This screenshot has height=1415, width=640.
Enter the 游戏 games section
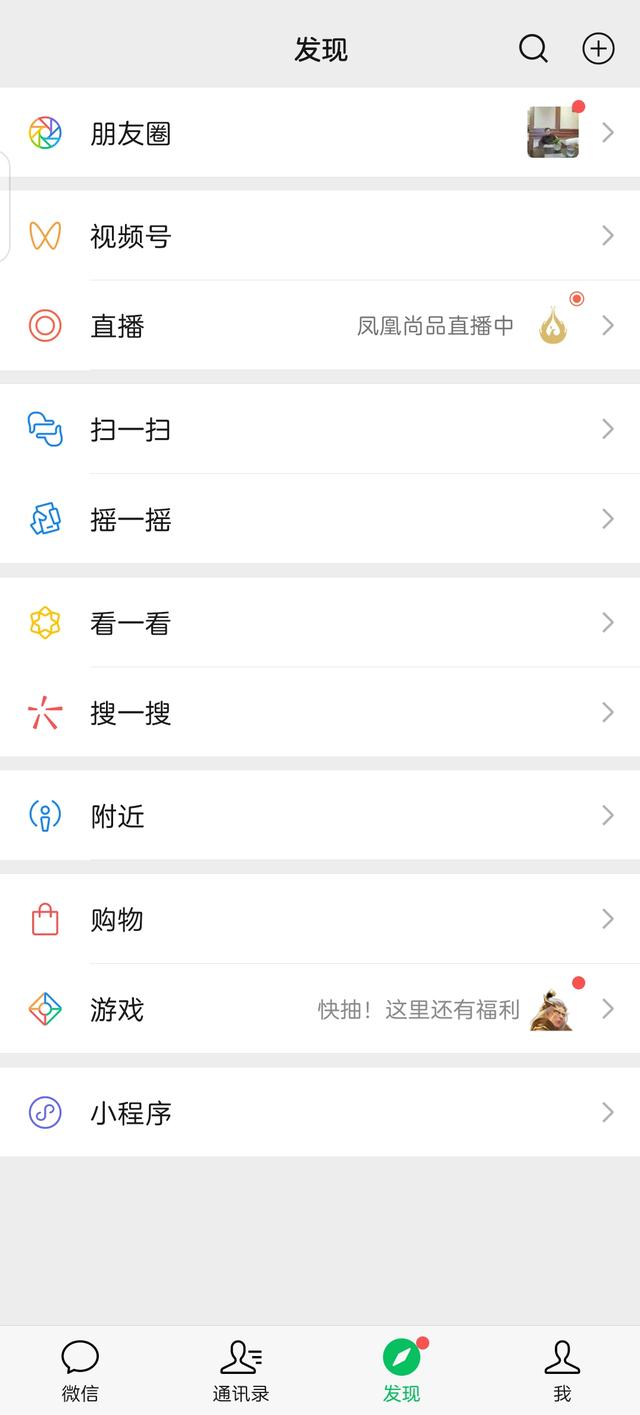point(320,1009)
